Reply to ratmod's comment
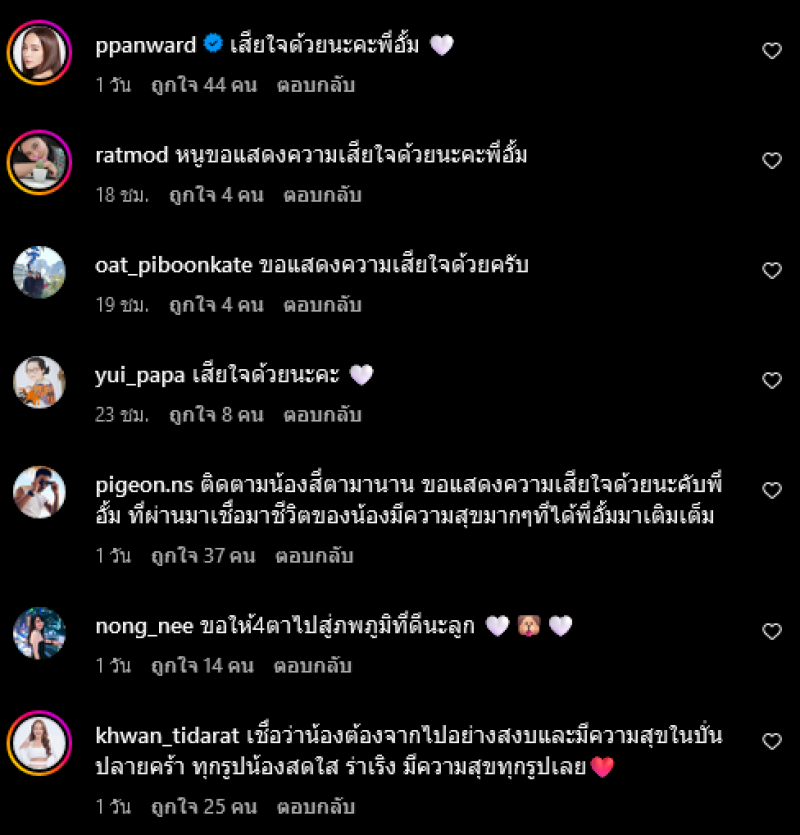Screen dimensions: 800x835 pos(324,195)
